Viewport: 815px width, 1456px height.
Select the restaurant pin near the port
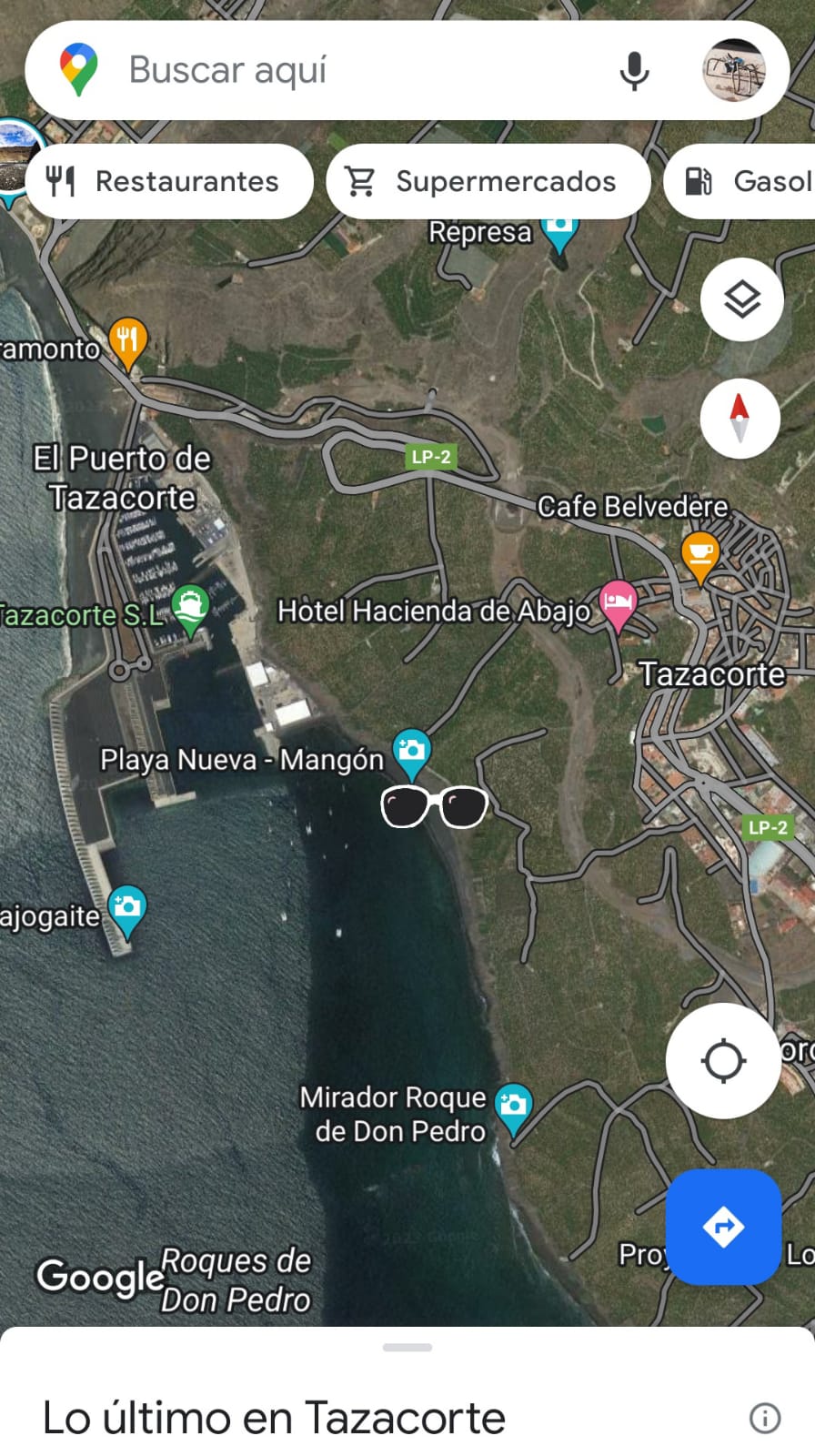coord(127,340)
